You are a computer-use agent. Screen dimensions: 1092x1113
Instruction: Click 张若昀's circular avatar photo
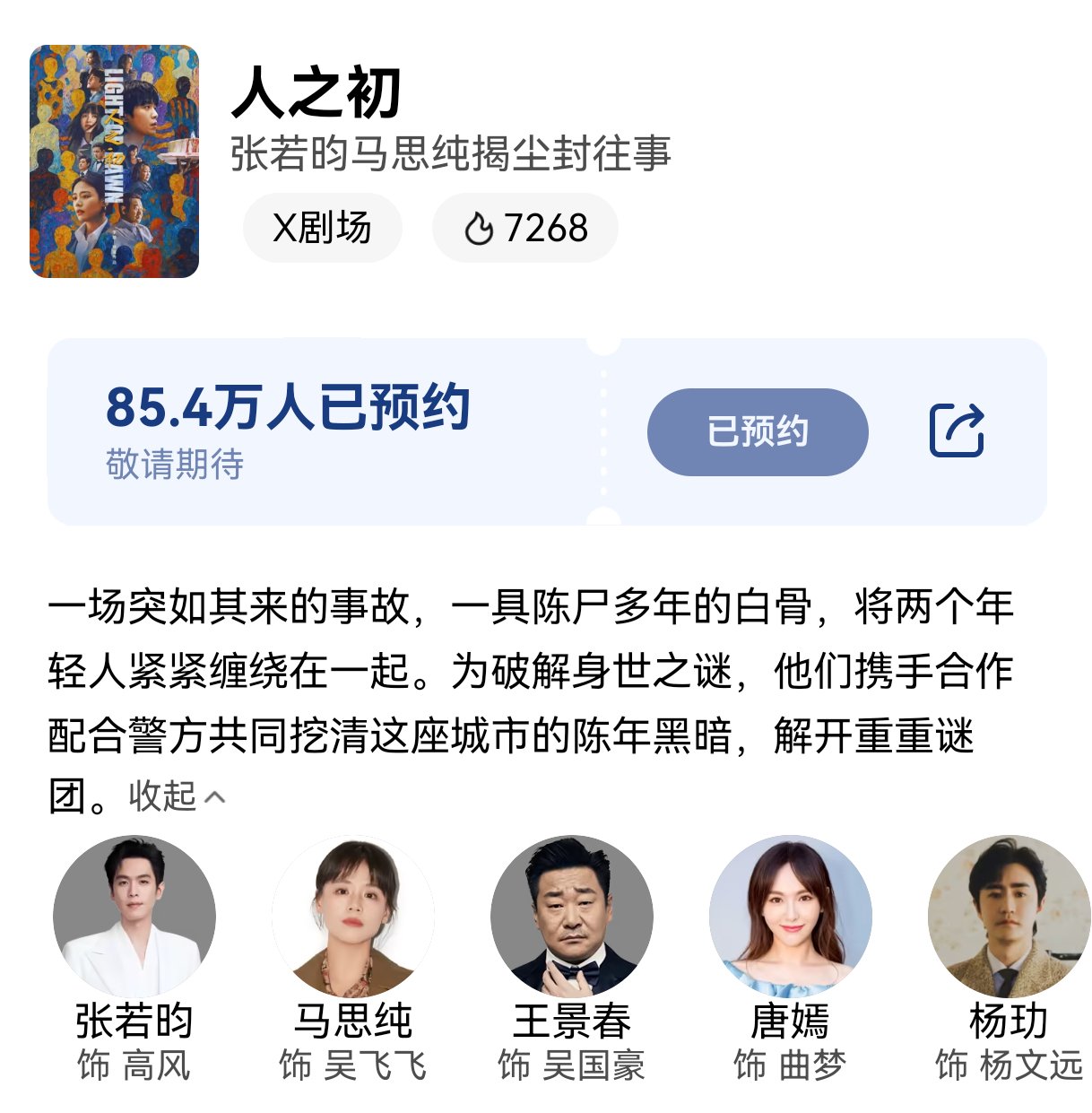(x=133, y=917)
